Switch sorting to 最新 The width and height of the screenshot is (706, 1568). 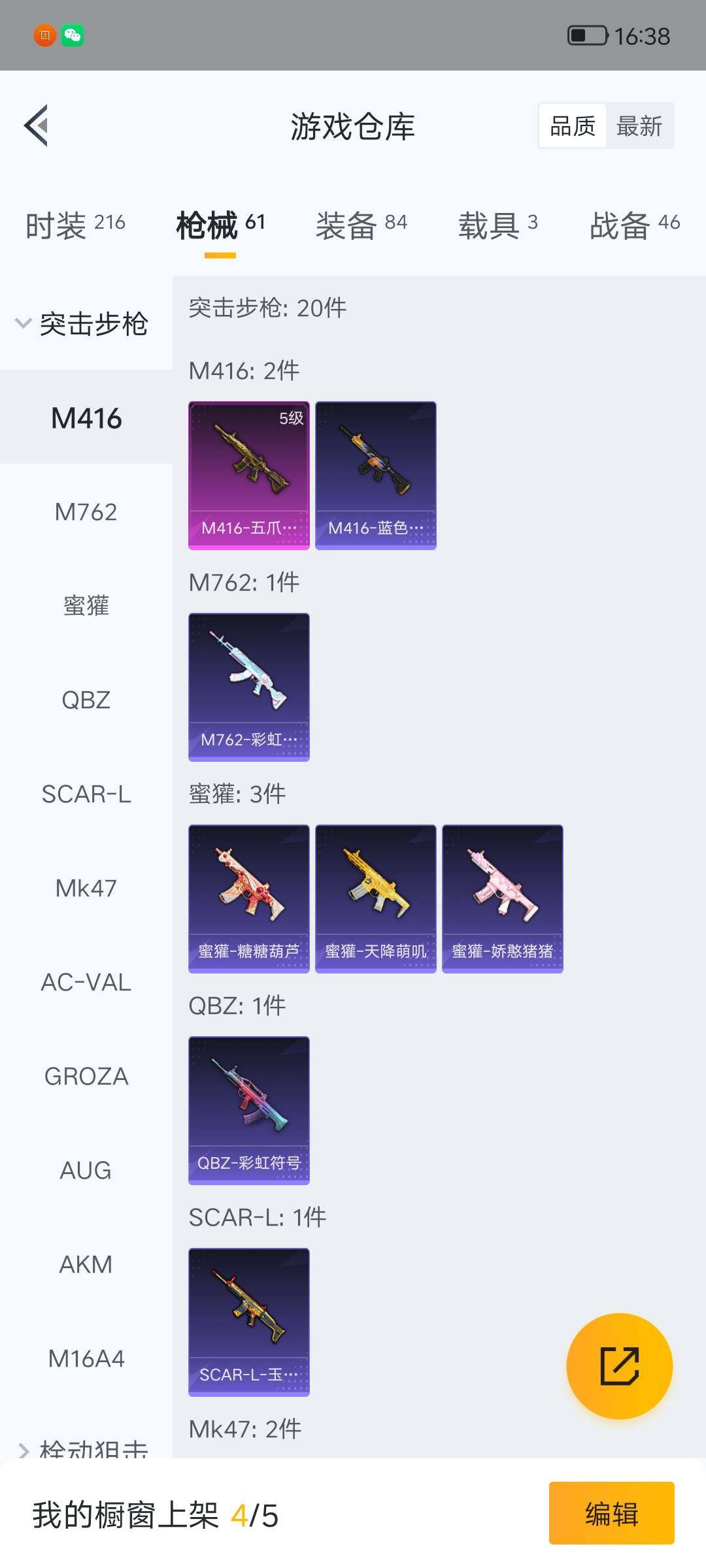pos(641,125)
